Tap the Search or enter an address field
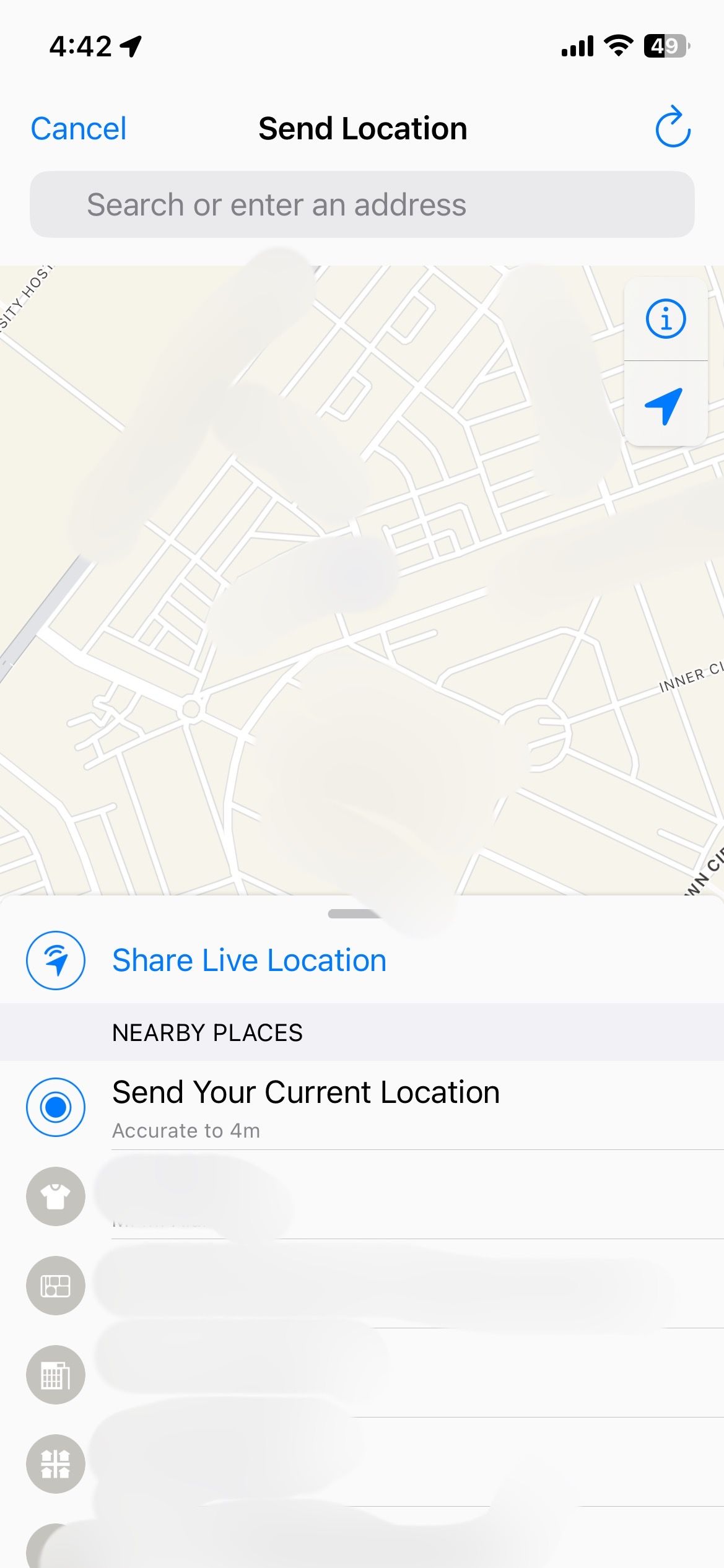 362,204
